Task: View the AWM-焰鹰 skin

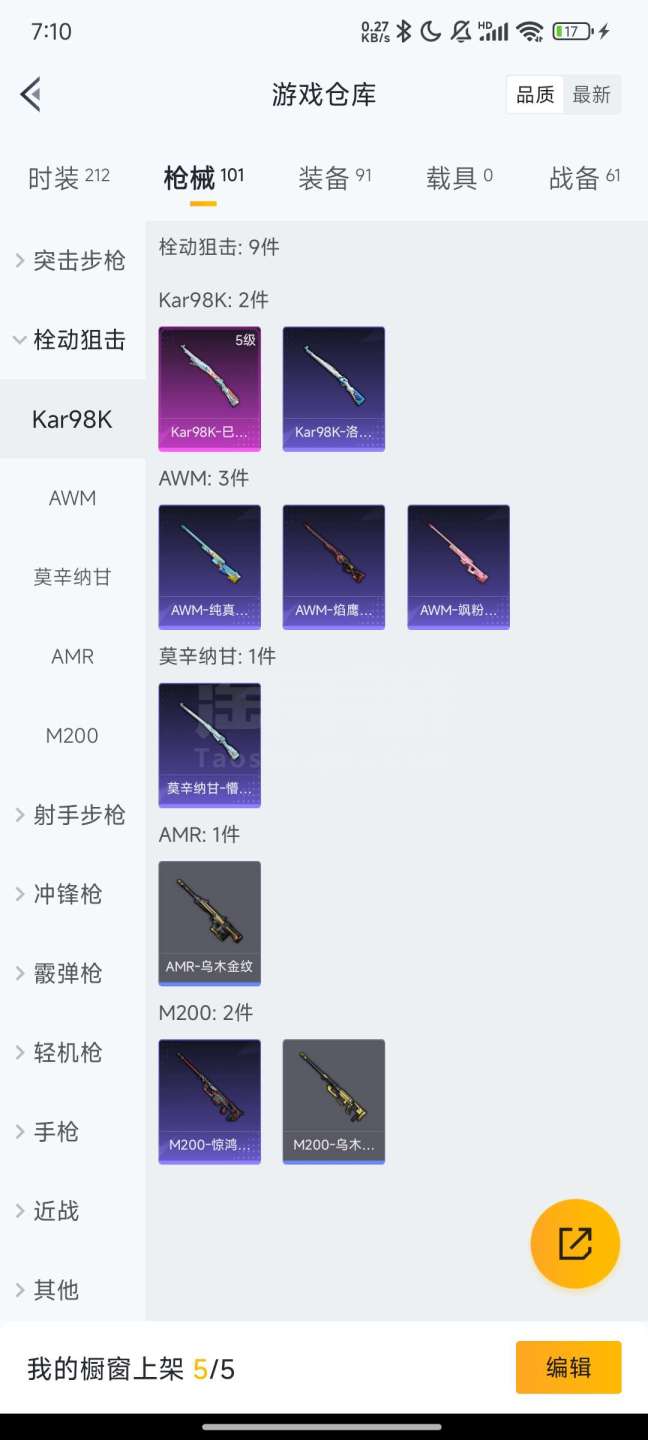Action: pos(333,566)
